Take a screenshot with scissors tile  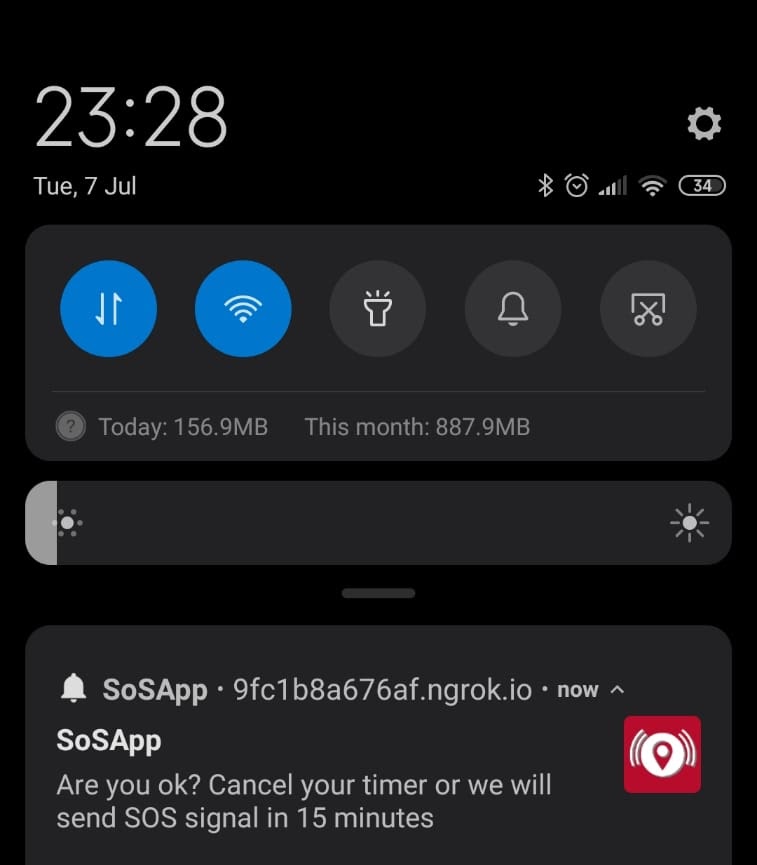pos(648,309)
